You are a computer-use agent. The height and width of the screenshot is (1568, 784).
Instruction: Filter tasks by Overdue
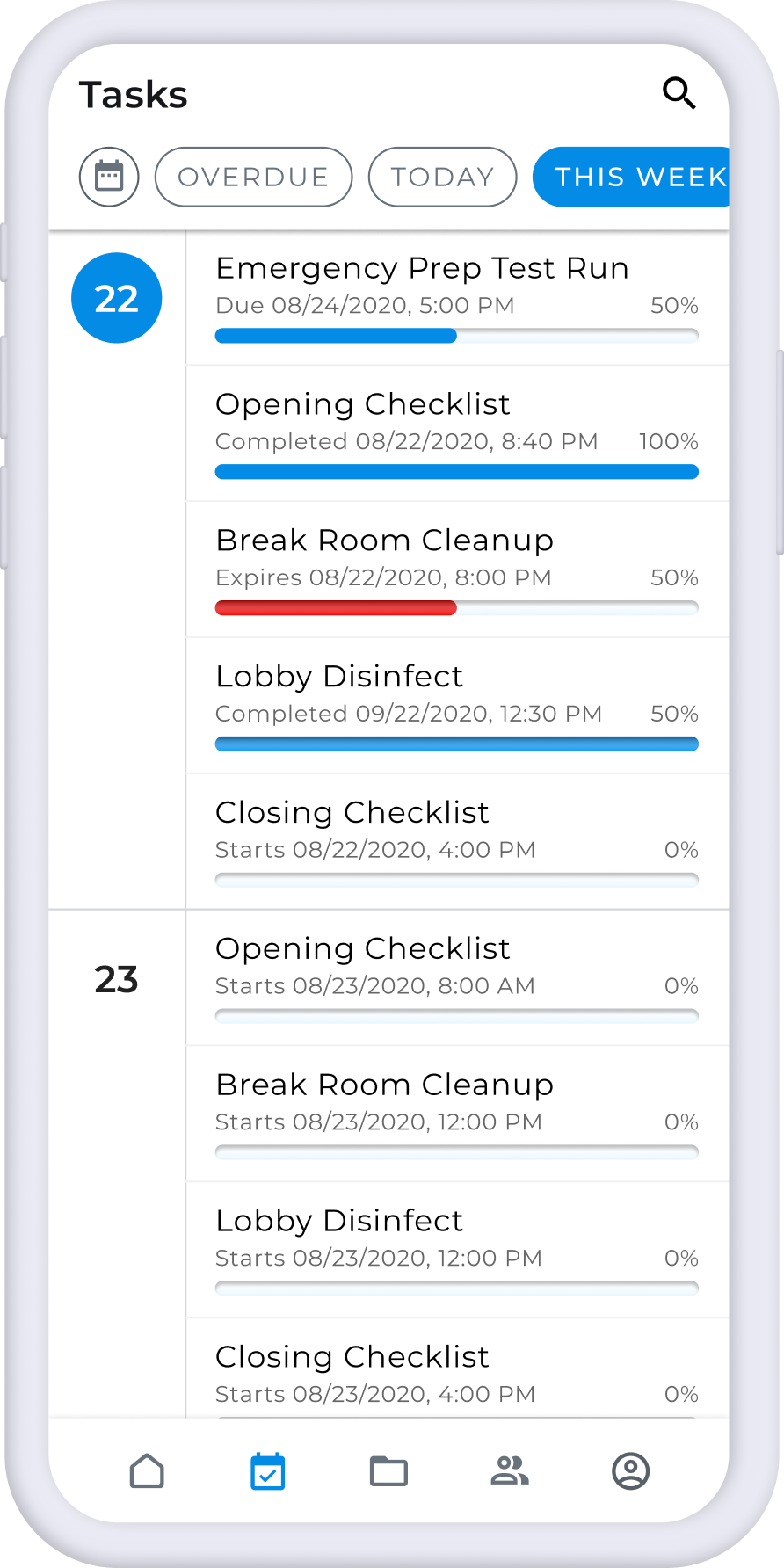[253, 177]
